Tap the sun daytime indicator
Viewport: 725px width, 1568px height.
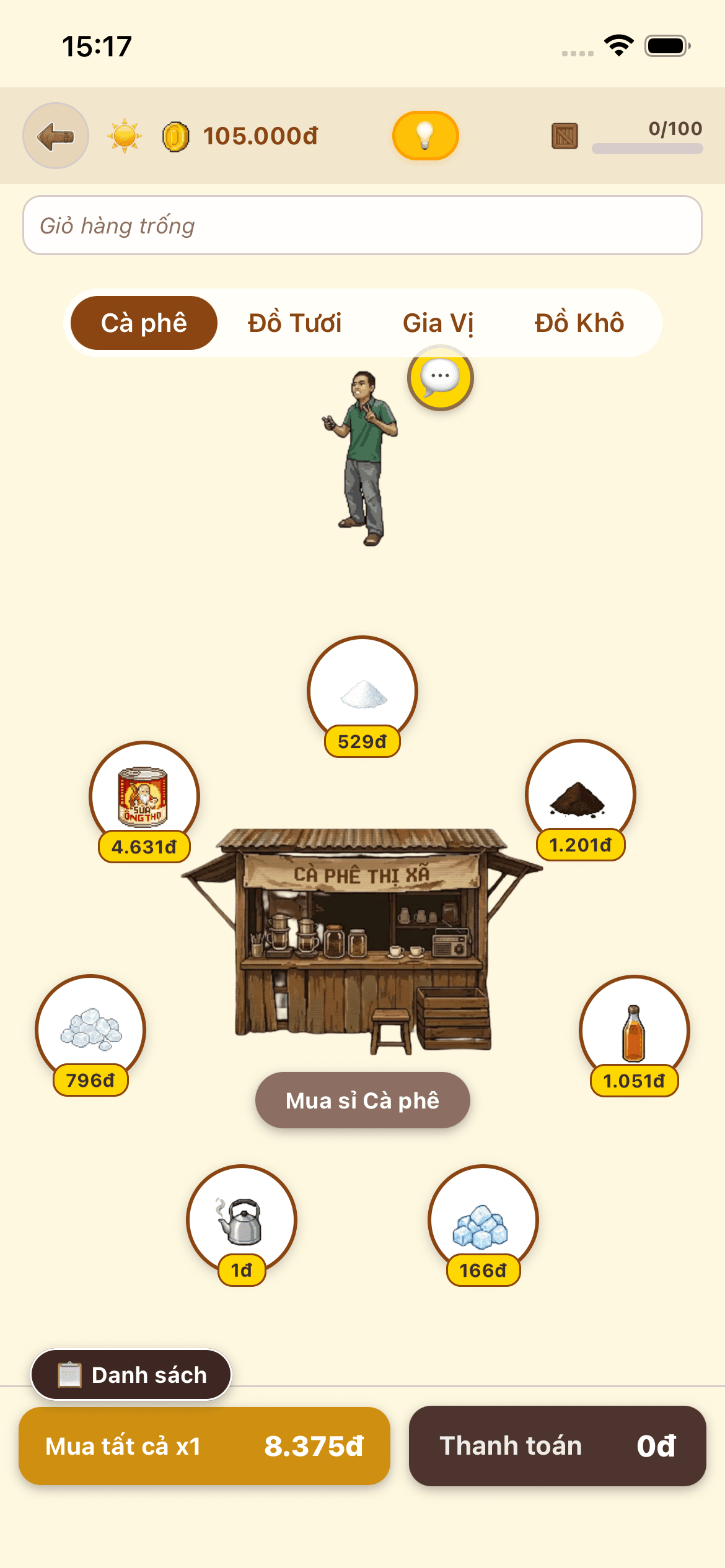pos(123,136)
